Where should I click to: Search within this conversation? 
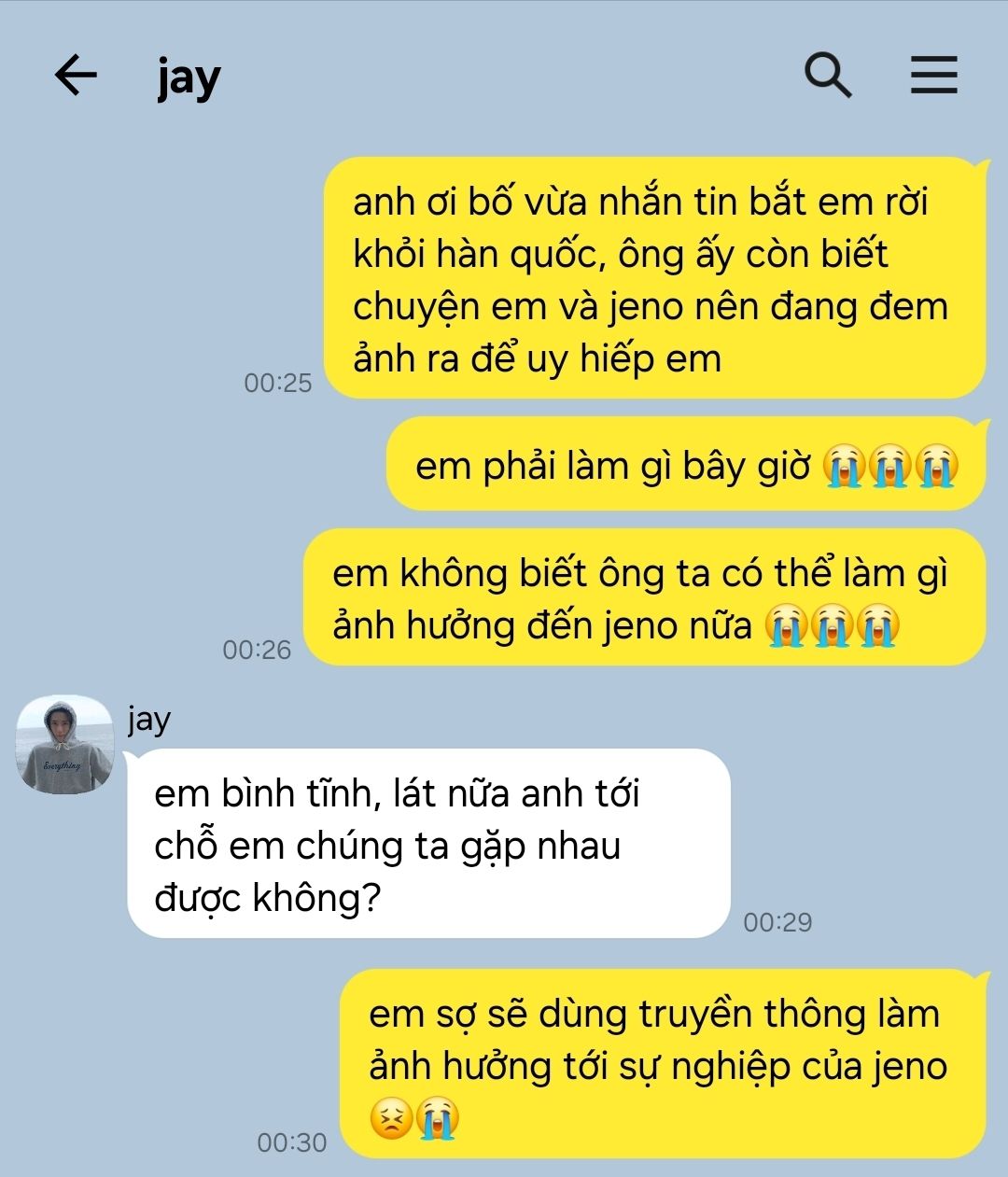[828, 76]
